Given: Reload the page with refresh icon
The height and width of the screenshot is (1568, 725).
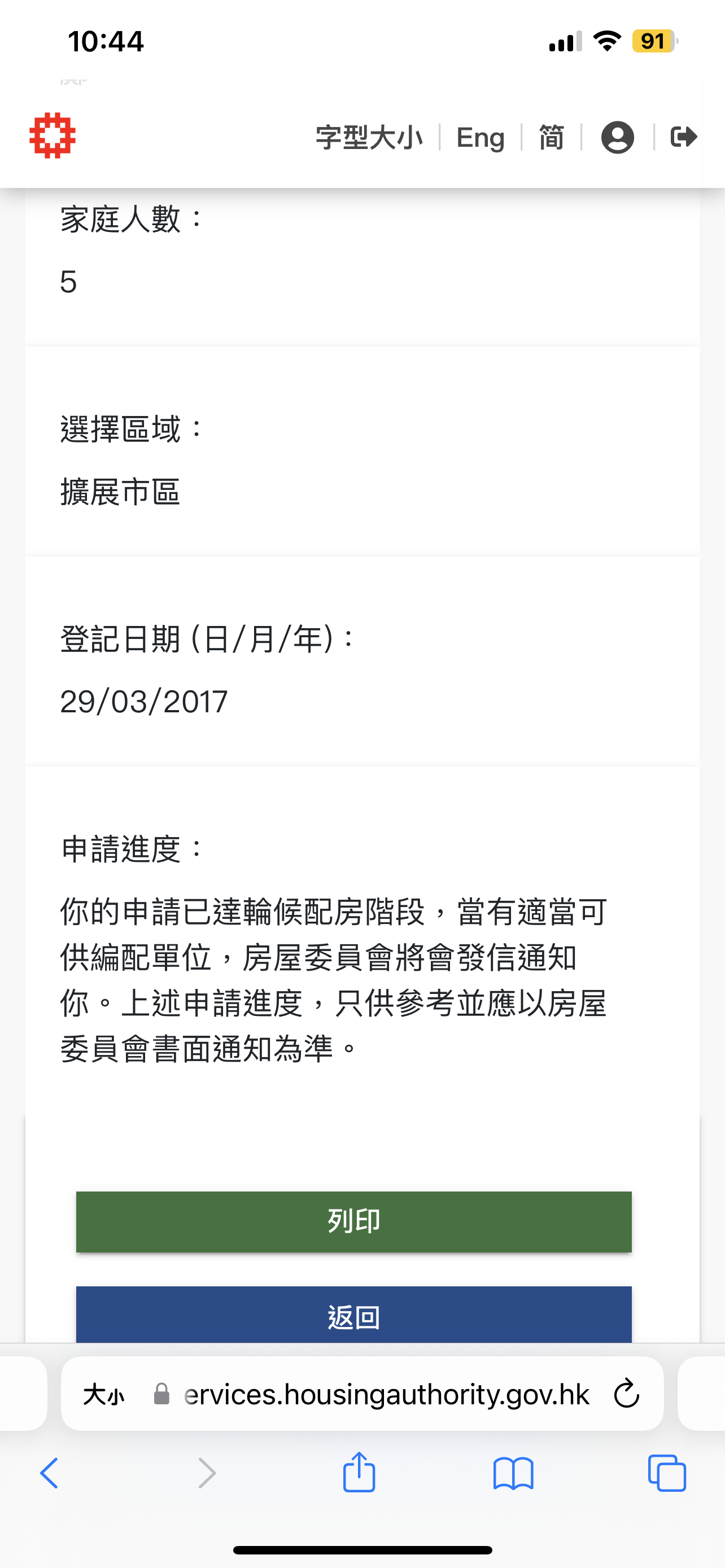Looking at the screenshot, I should 626,1393.
